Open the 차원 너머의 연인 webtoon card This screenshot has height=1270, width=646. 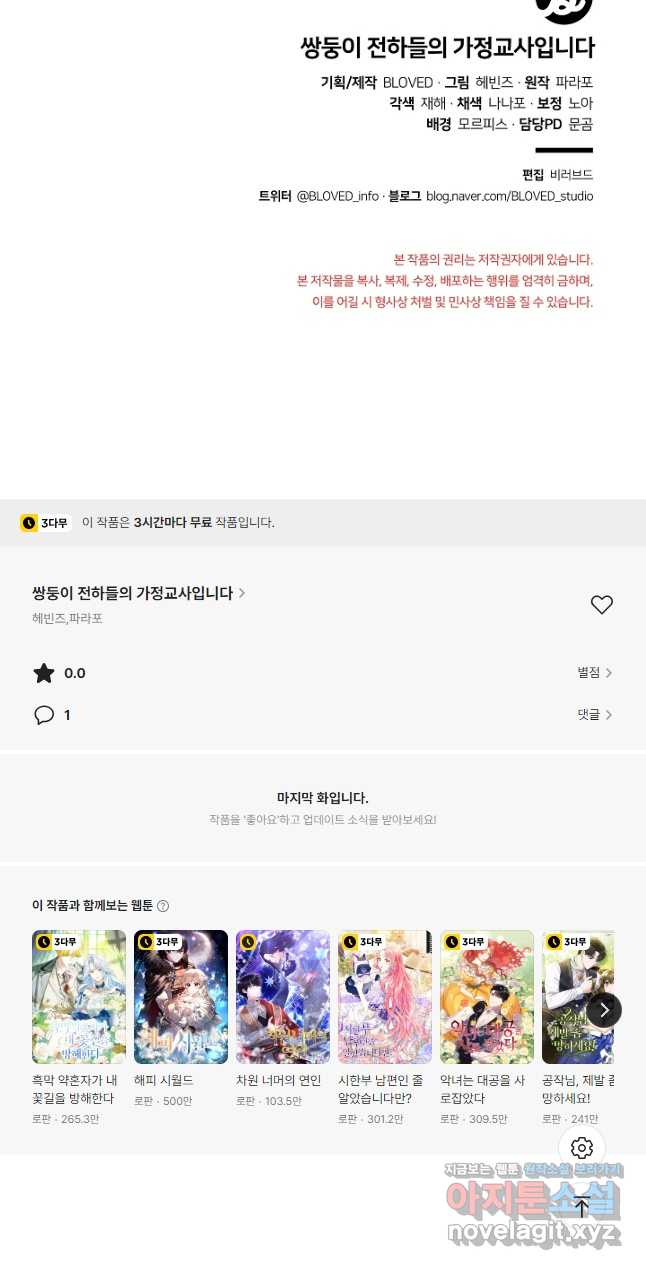point(283,1019)
